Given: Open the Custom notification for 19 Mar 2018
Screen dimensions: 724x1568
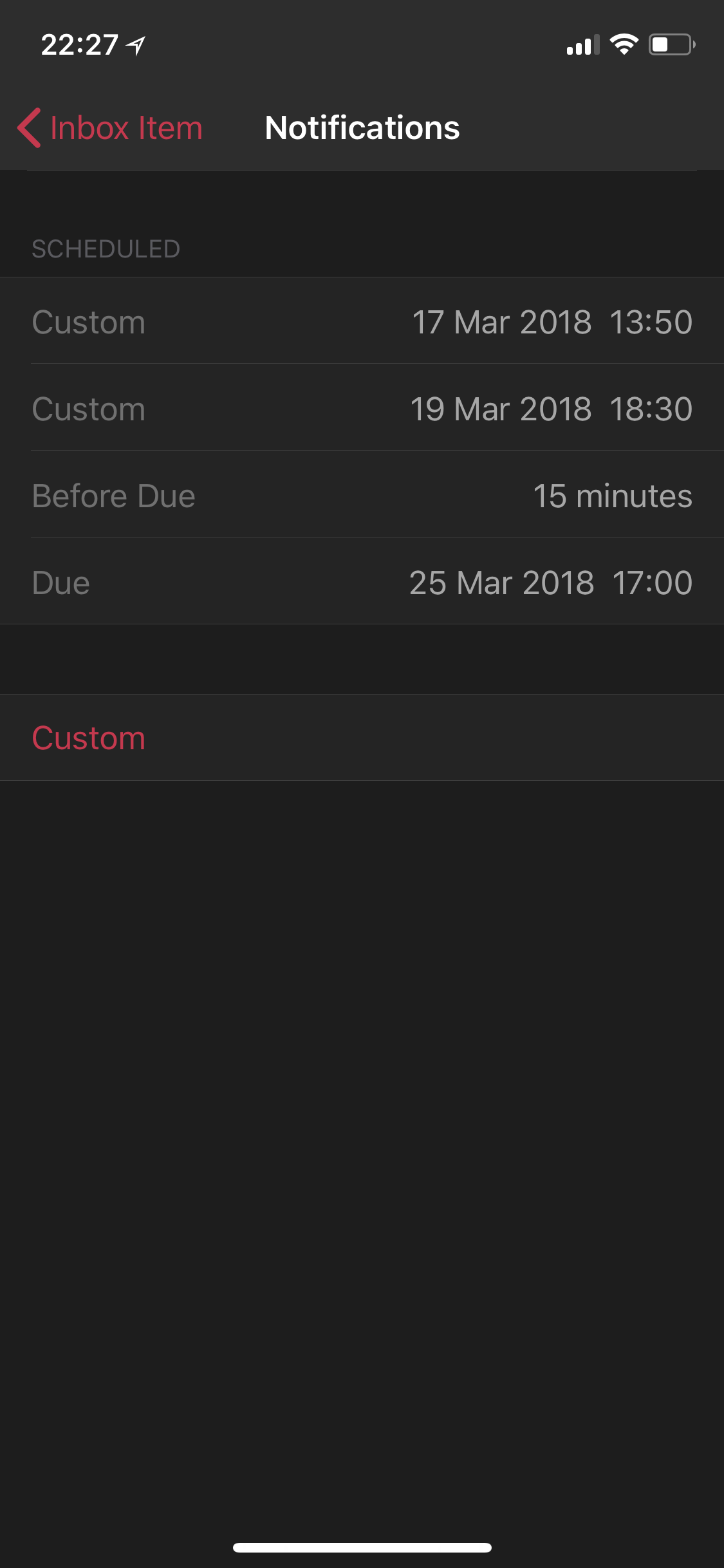Looking at the screenshot, I should [362, 409].
